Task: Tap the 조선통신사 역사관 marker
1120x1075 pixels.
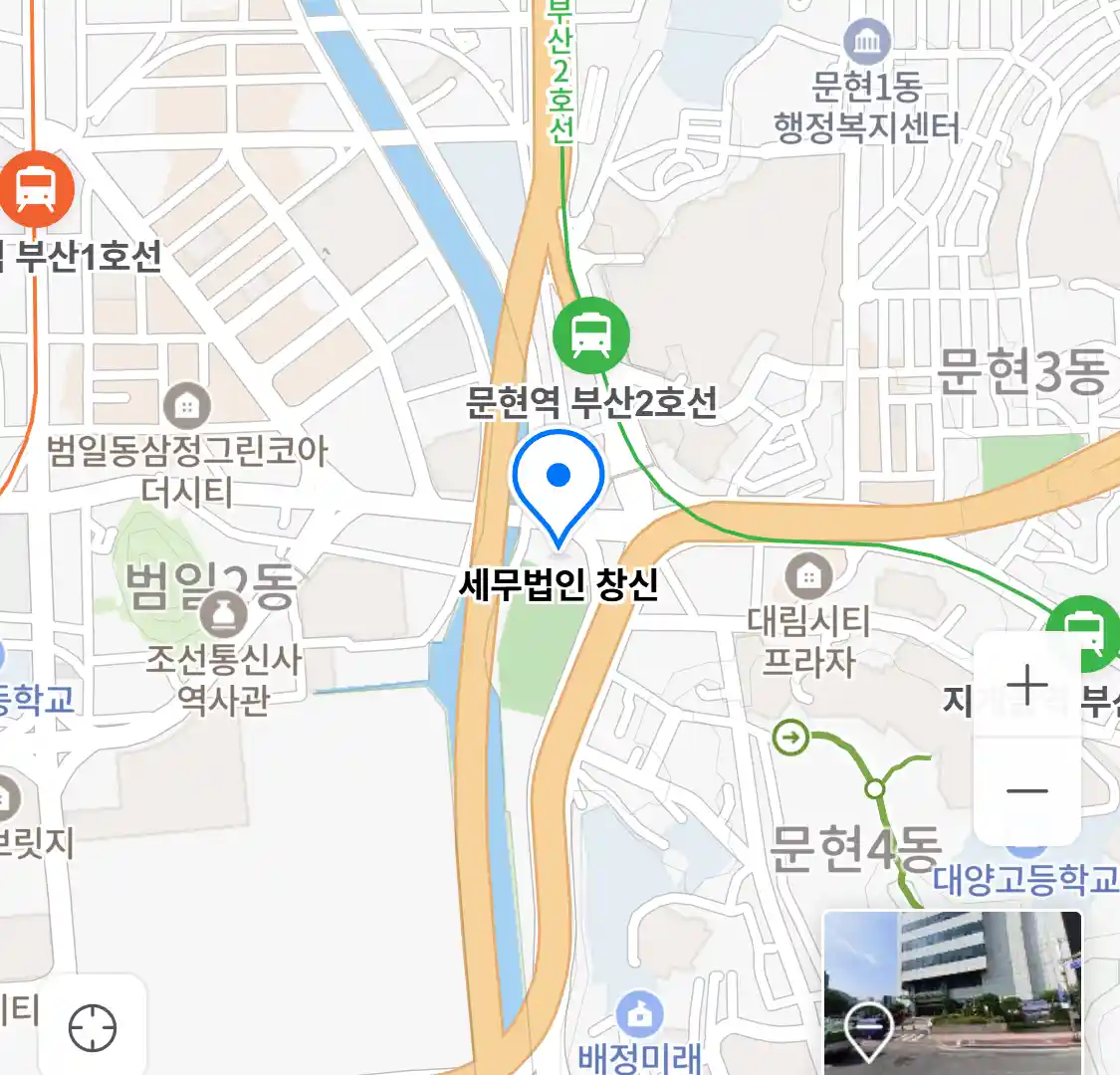Action: click(x=223, y=615)
